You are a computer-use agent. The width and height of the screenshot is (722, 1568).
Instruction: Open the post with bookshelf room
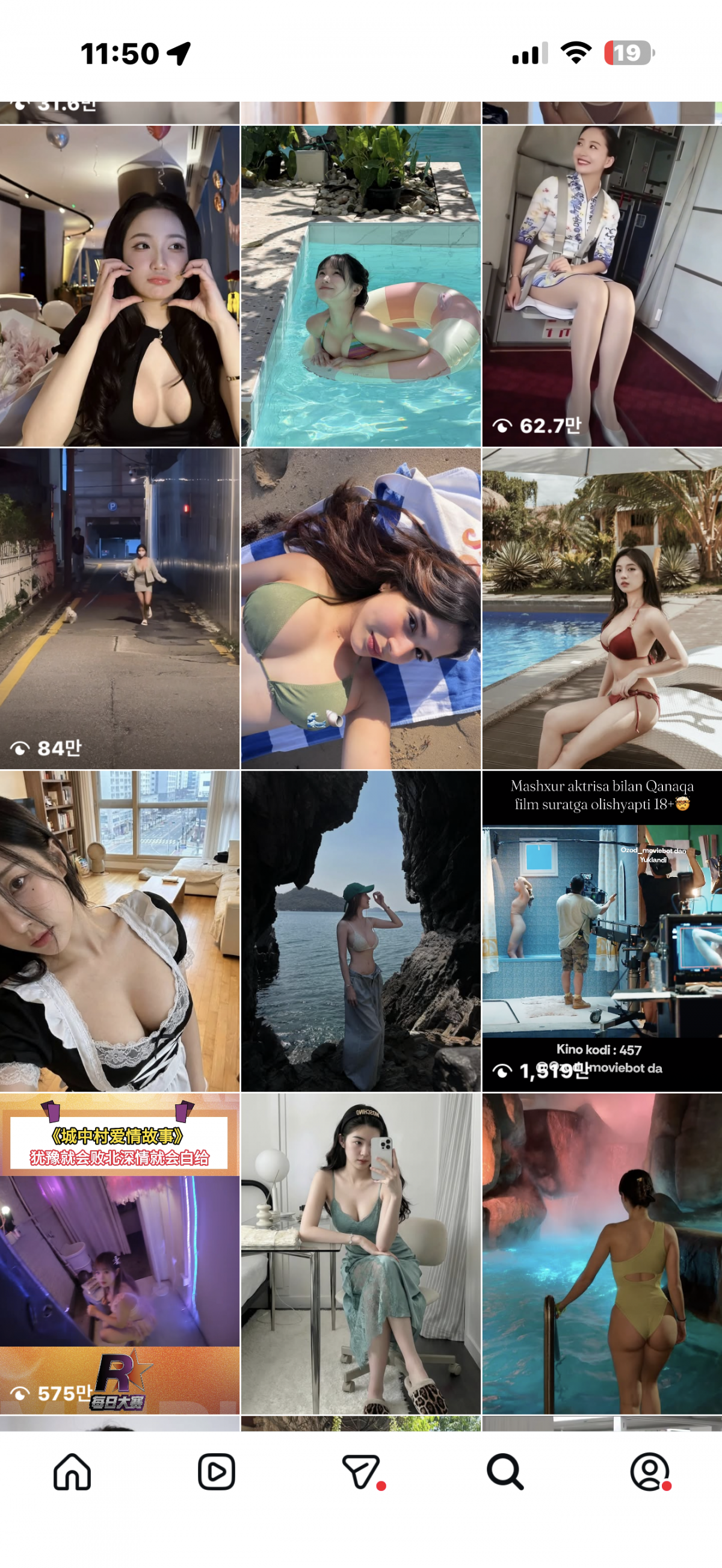(x=119, y=931)
